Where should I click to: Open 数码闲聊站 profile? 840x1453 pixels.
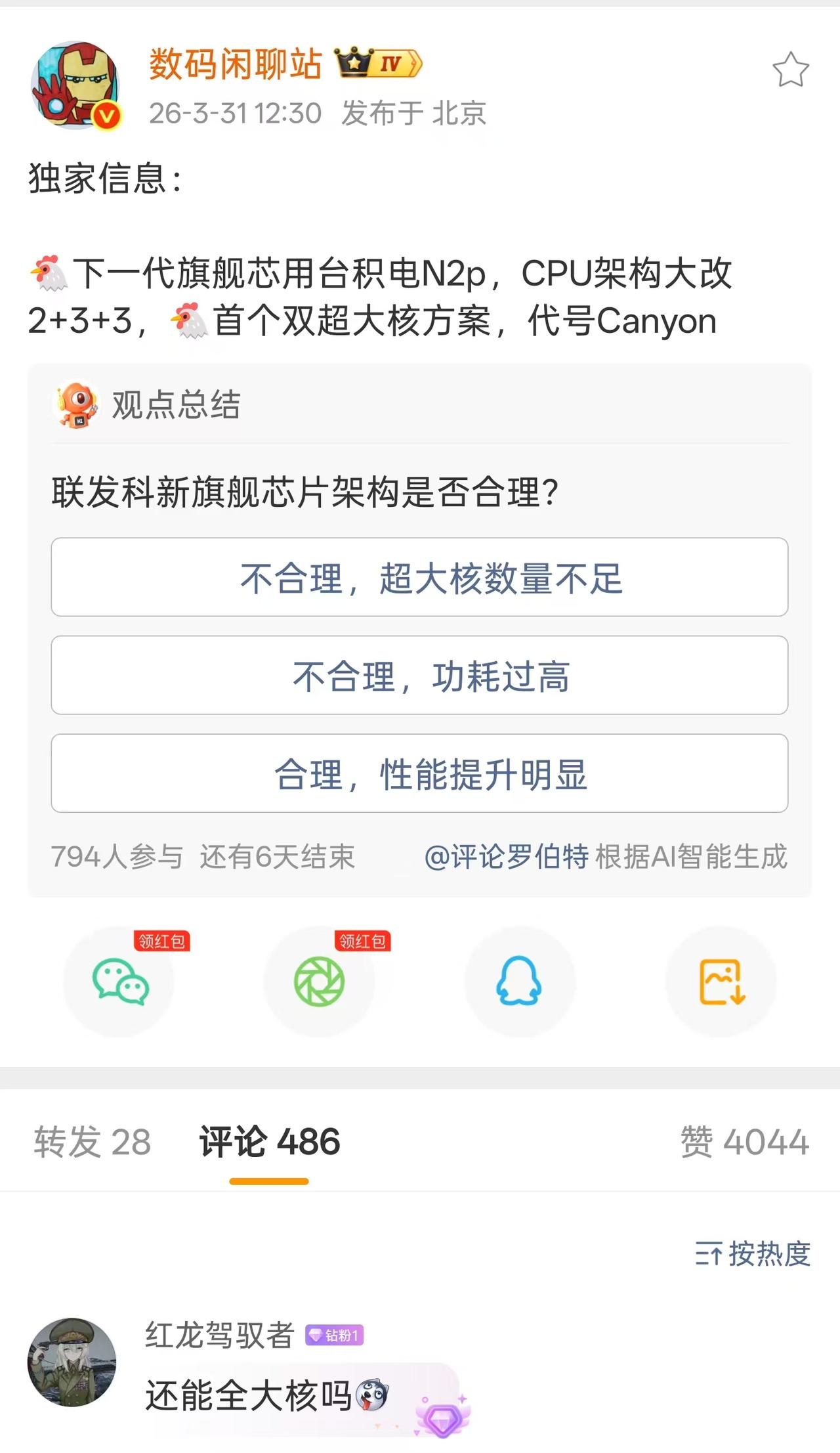pos(236,62)
